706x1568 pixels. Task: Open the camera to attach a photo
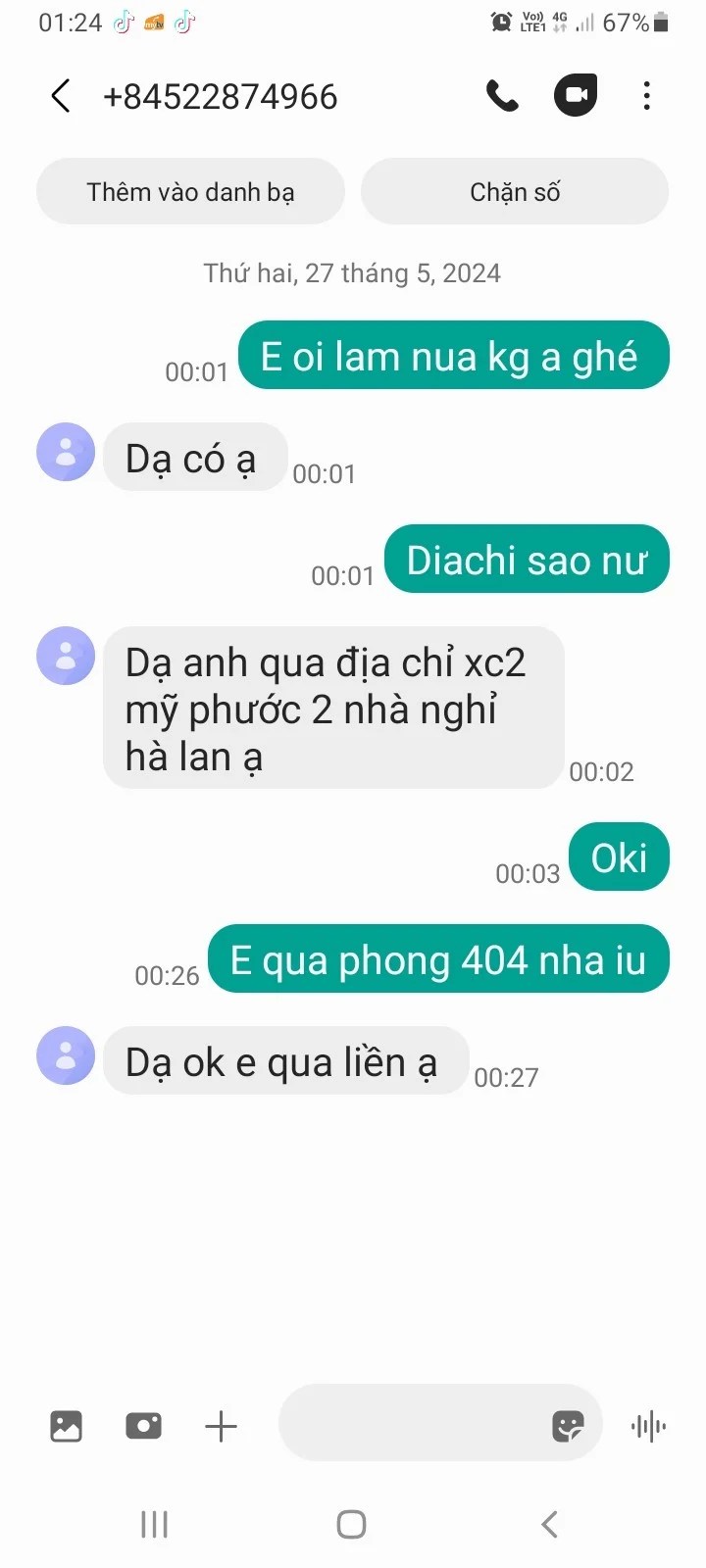coord(143,1426)
